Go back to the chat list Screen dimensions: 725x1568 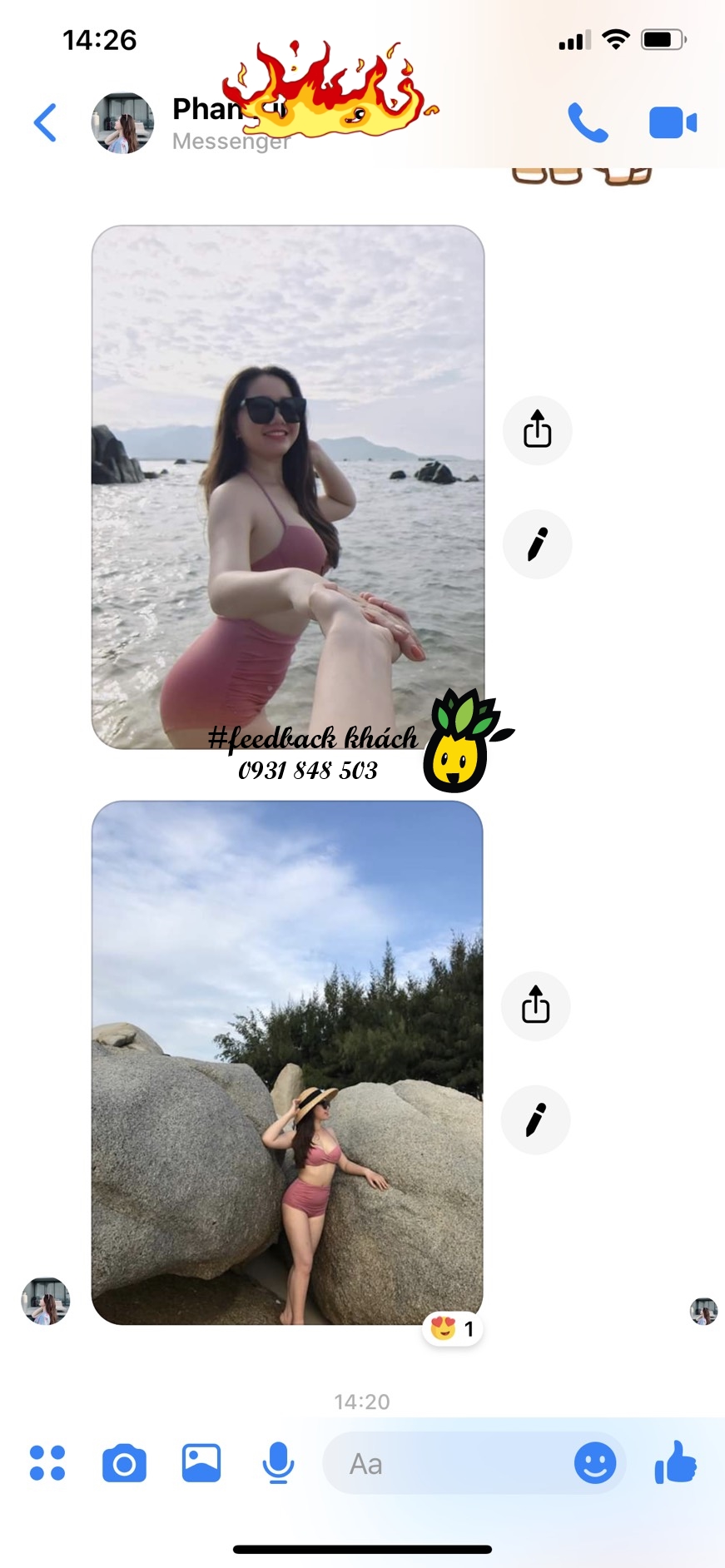46,123
